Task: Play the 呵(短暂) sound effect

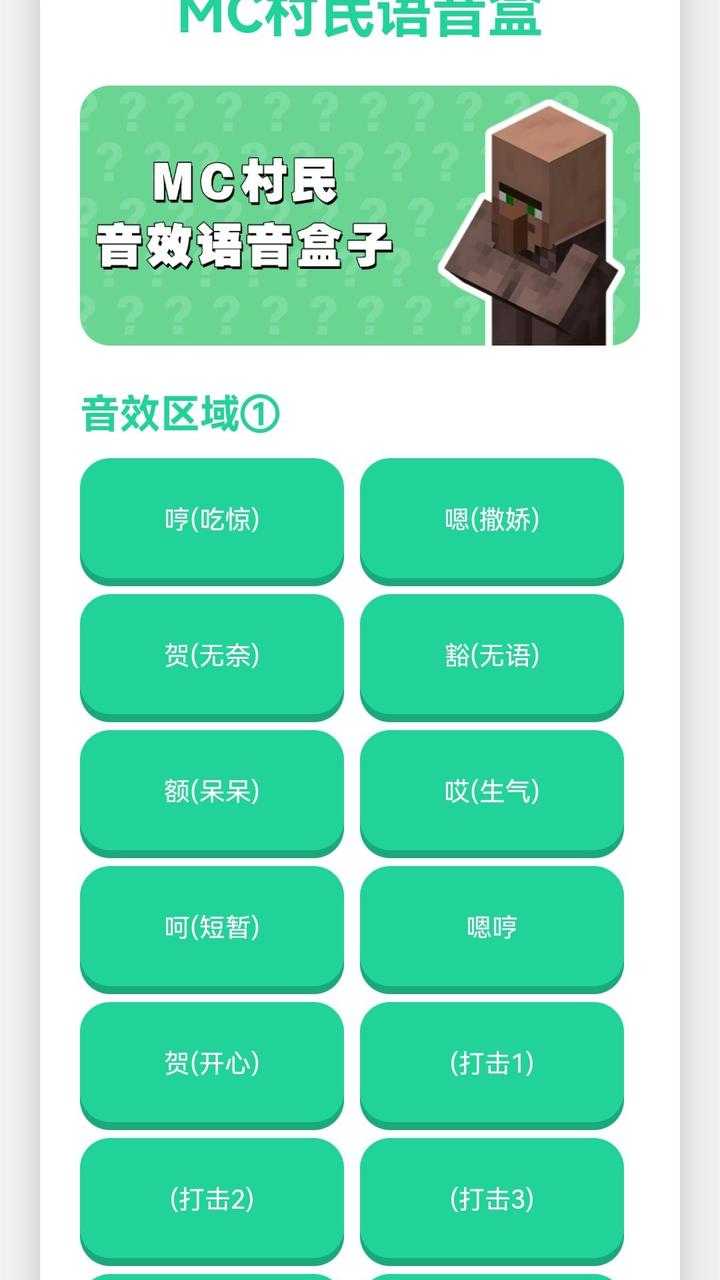Action: point(212,927)
